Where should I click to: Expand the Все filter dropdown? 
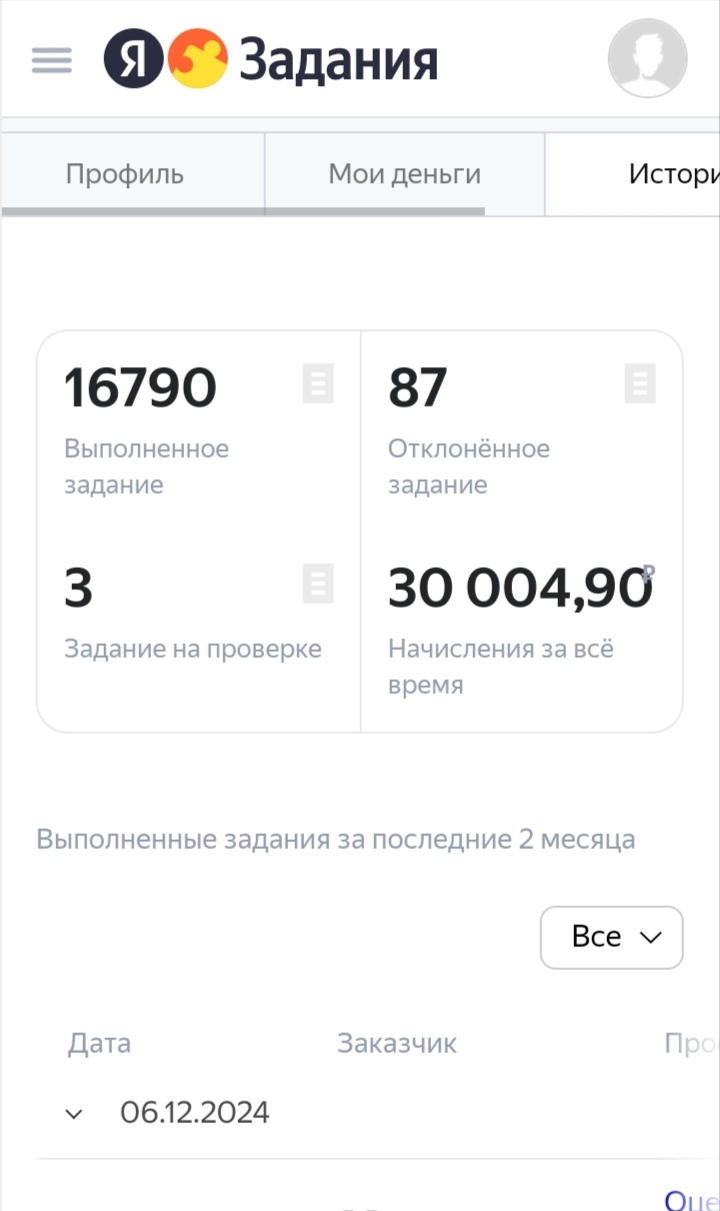(611, 937)
